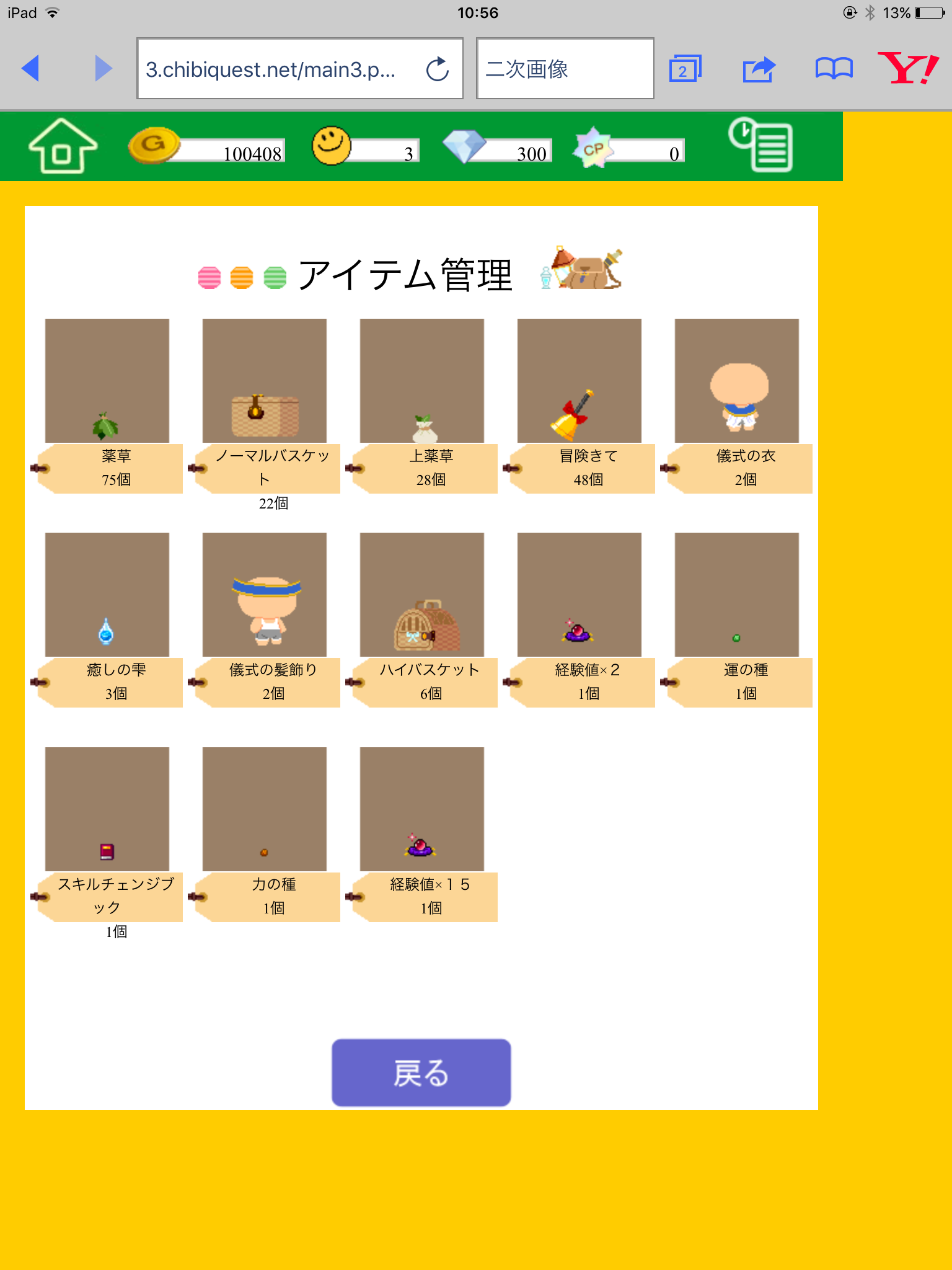Go back to the previous browser page
This screenshot has width=952, height=1270.
point(31,68)
